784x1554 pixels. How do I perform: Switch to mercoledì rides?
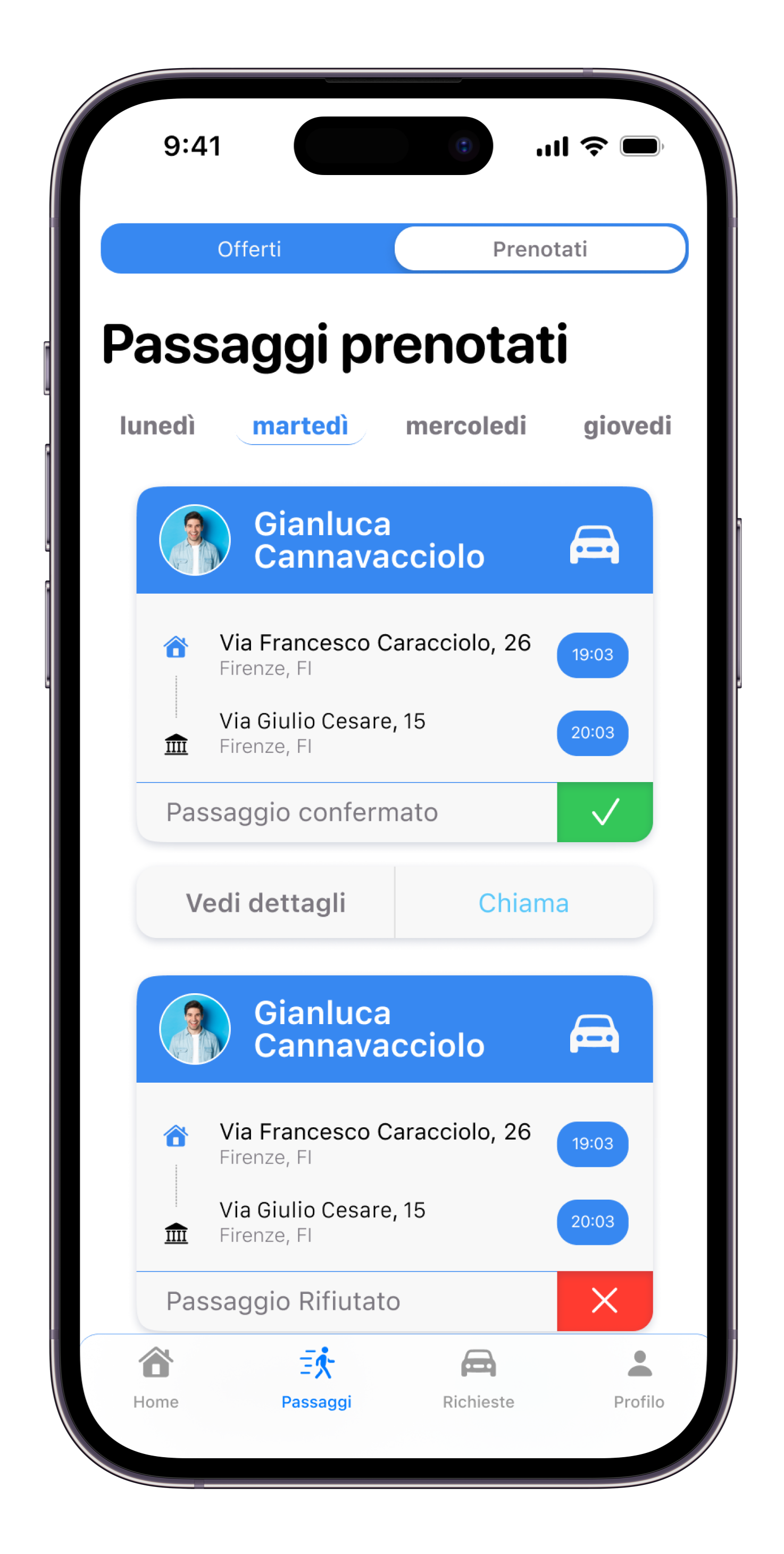465,426
